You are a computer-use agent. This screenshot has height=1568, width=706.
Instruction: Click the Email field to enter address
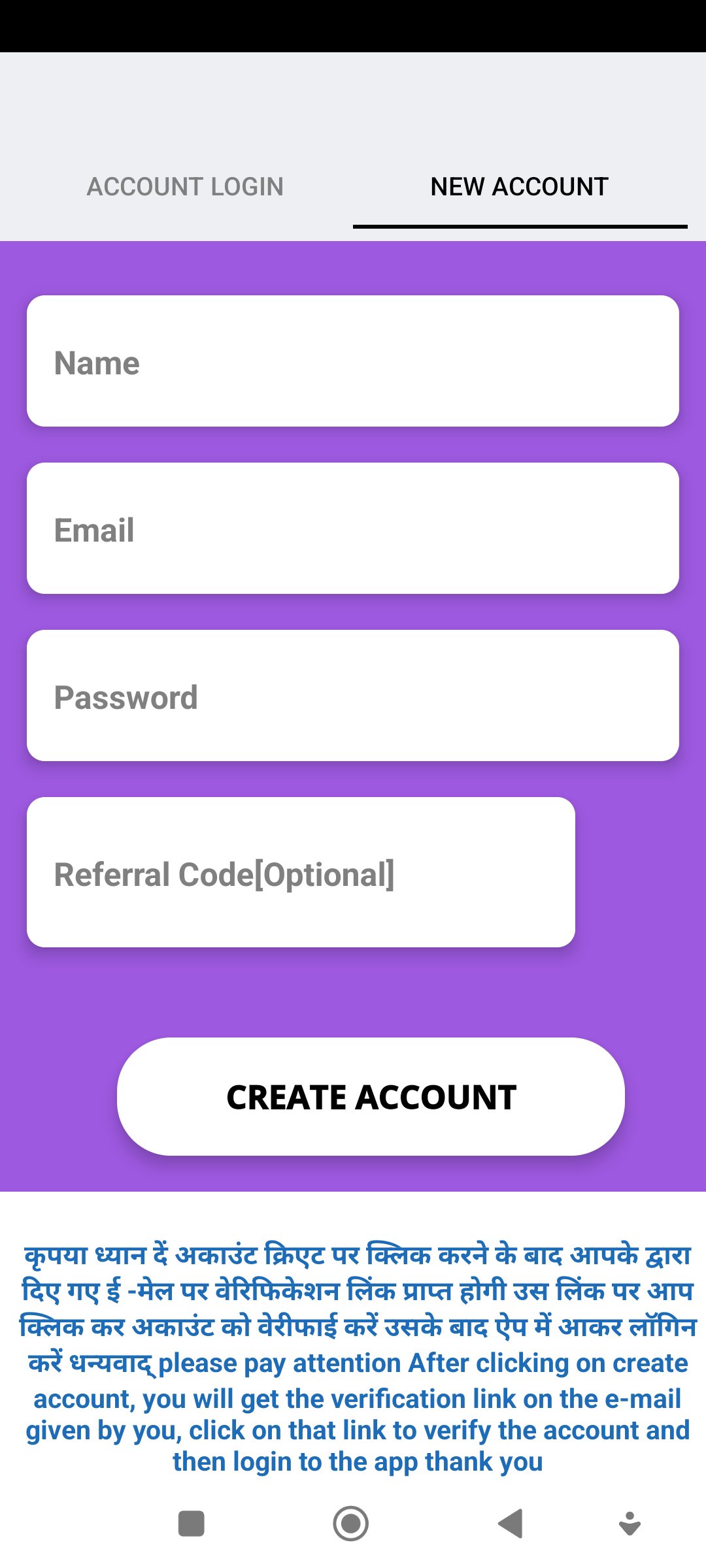tap(352, 529)
